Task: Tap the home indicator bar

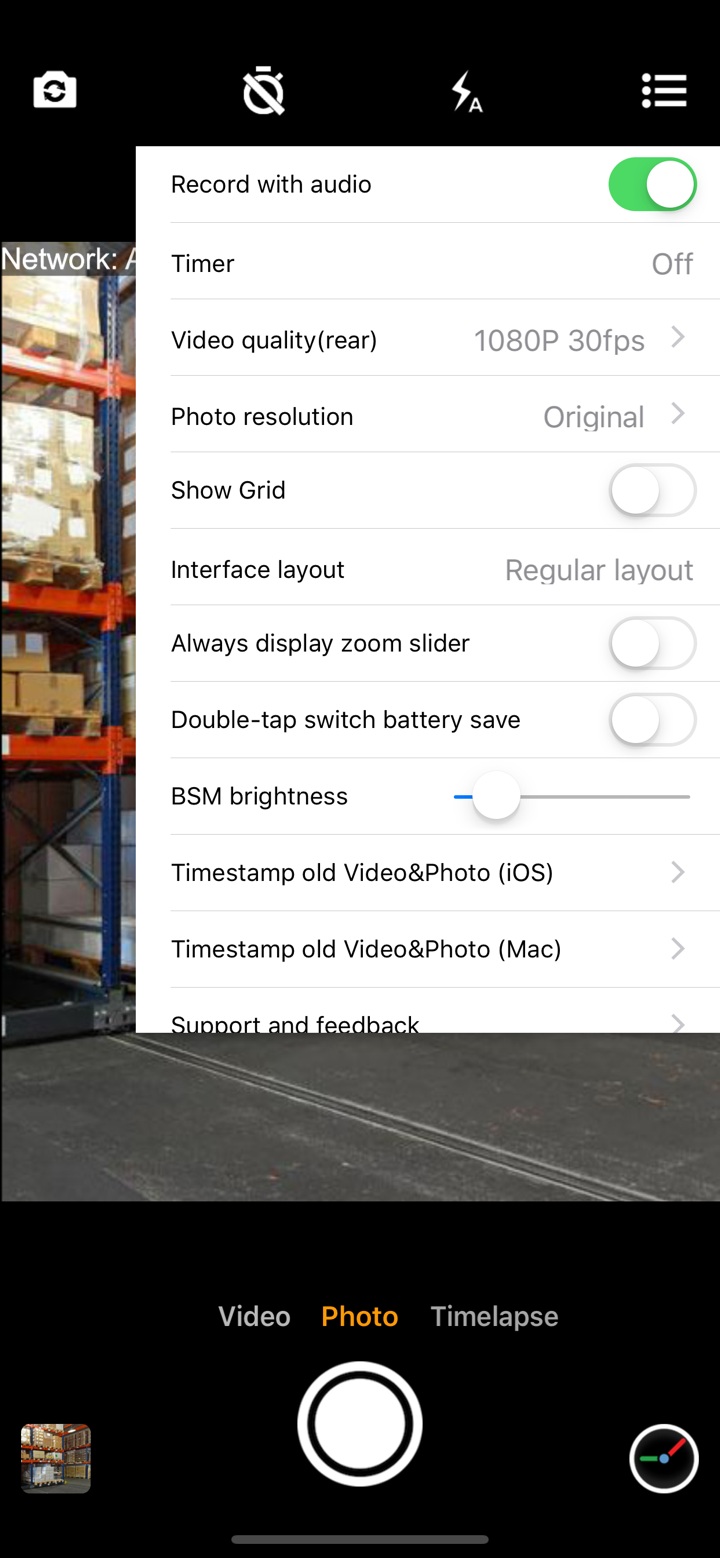Action: pos(360,1539)
